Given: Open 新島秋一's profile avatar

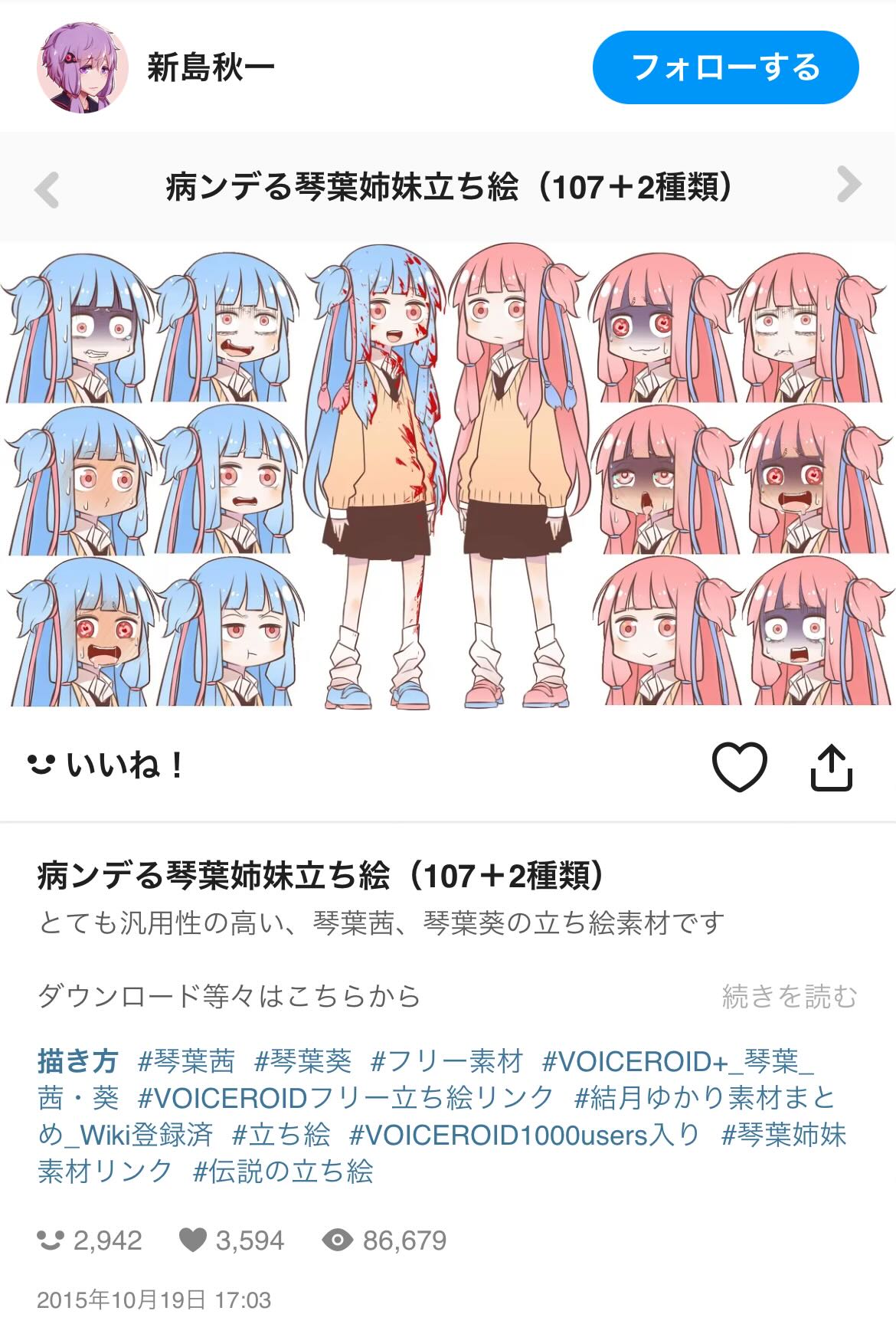Looking at the screenshot, I should click(82, 68).
